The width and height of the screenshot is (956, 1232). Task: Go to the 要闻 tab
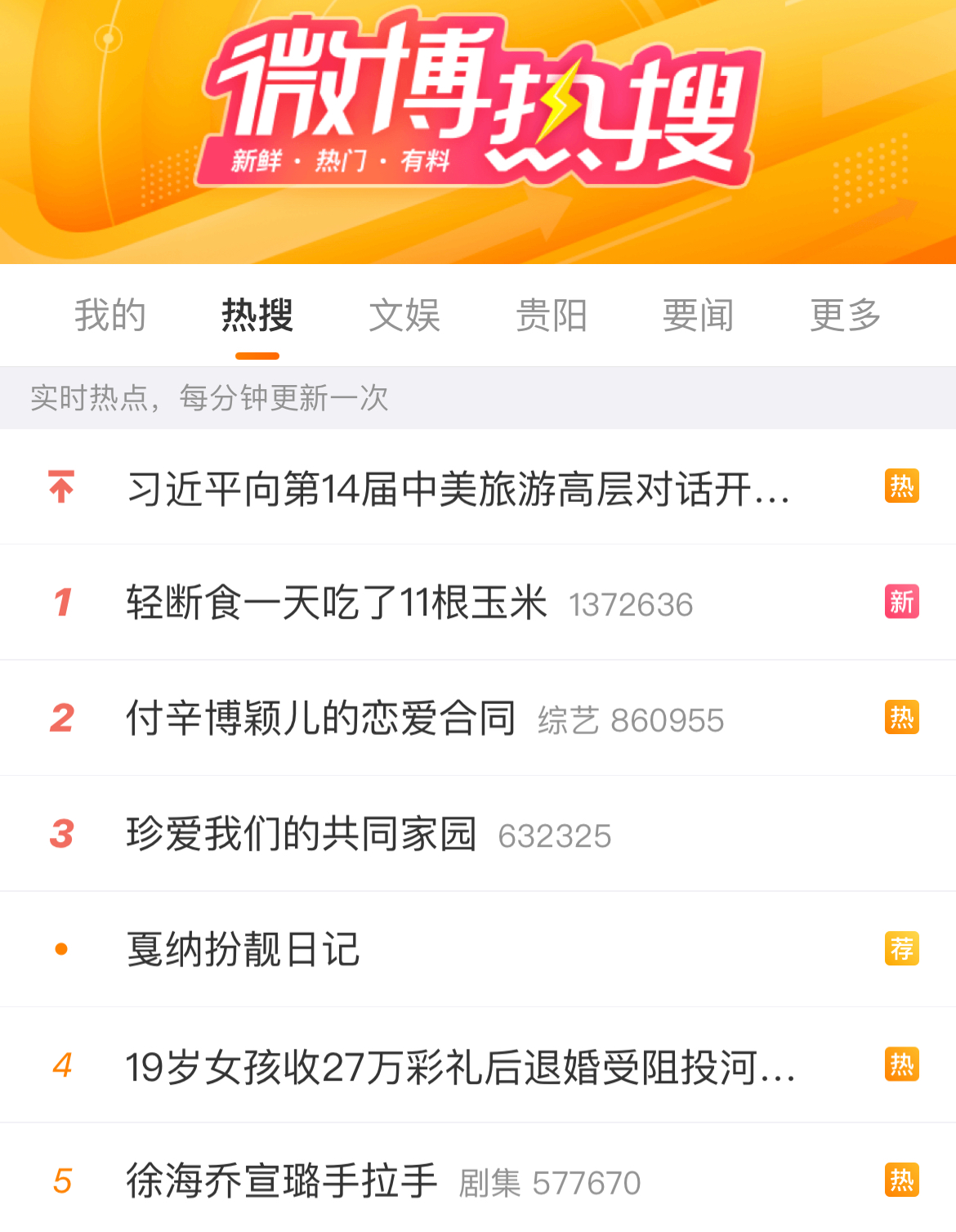[698, 316]
